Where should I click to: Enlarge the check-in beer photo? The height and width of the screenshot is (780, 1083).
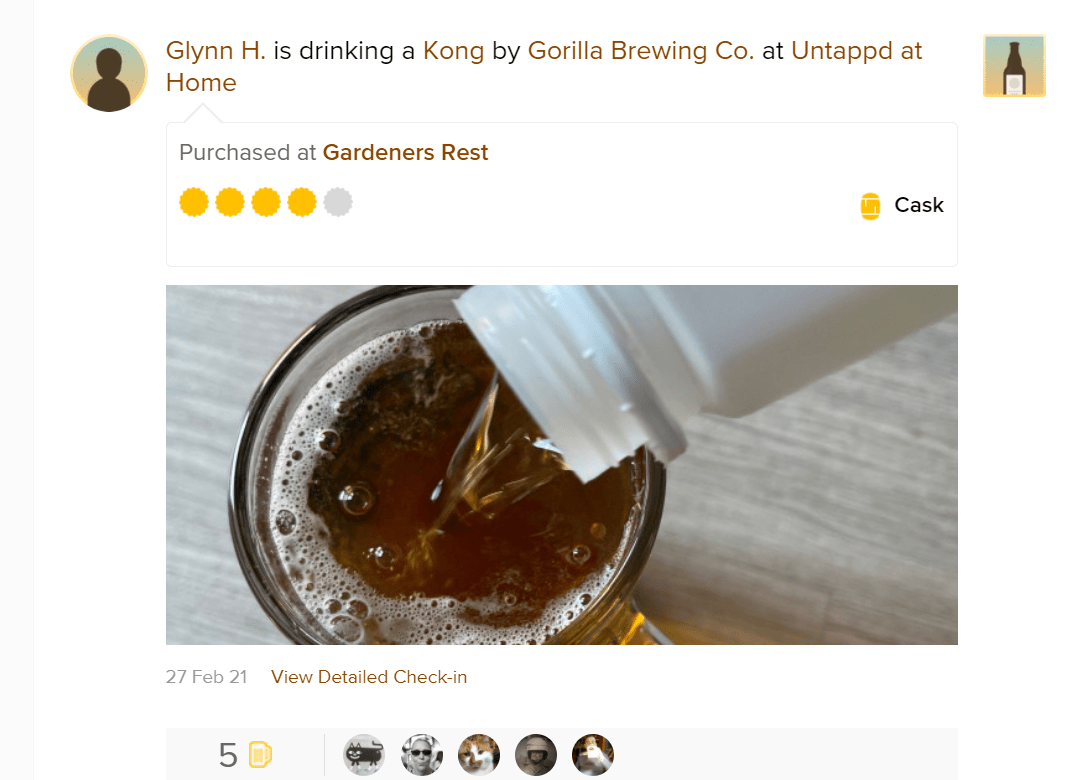561,465
